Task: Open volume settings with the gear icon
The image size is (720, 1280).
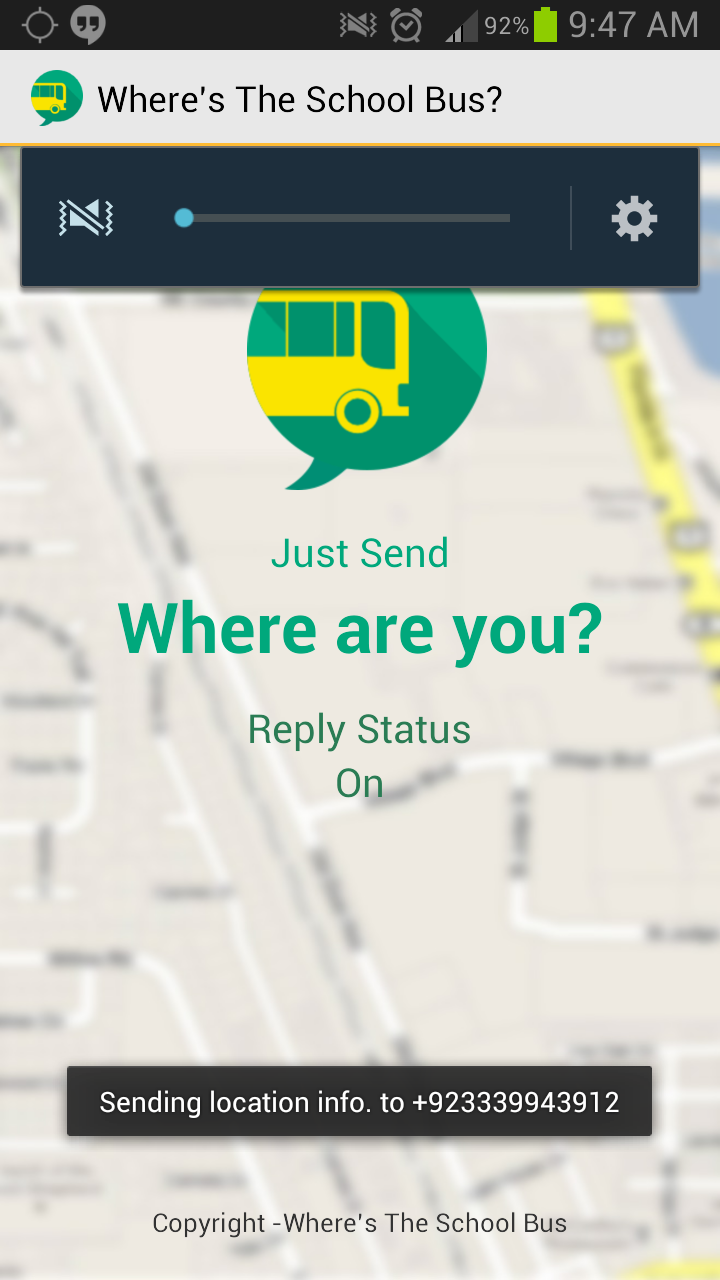Action: (634, 218)
